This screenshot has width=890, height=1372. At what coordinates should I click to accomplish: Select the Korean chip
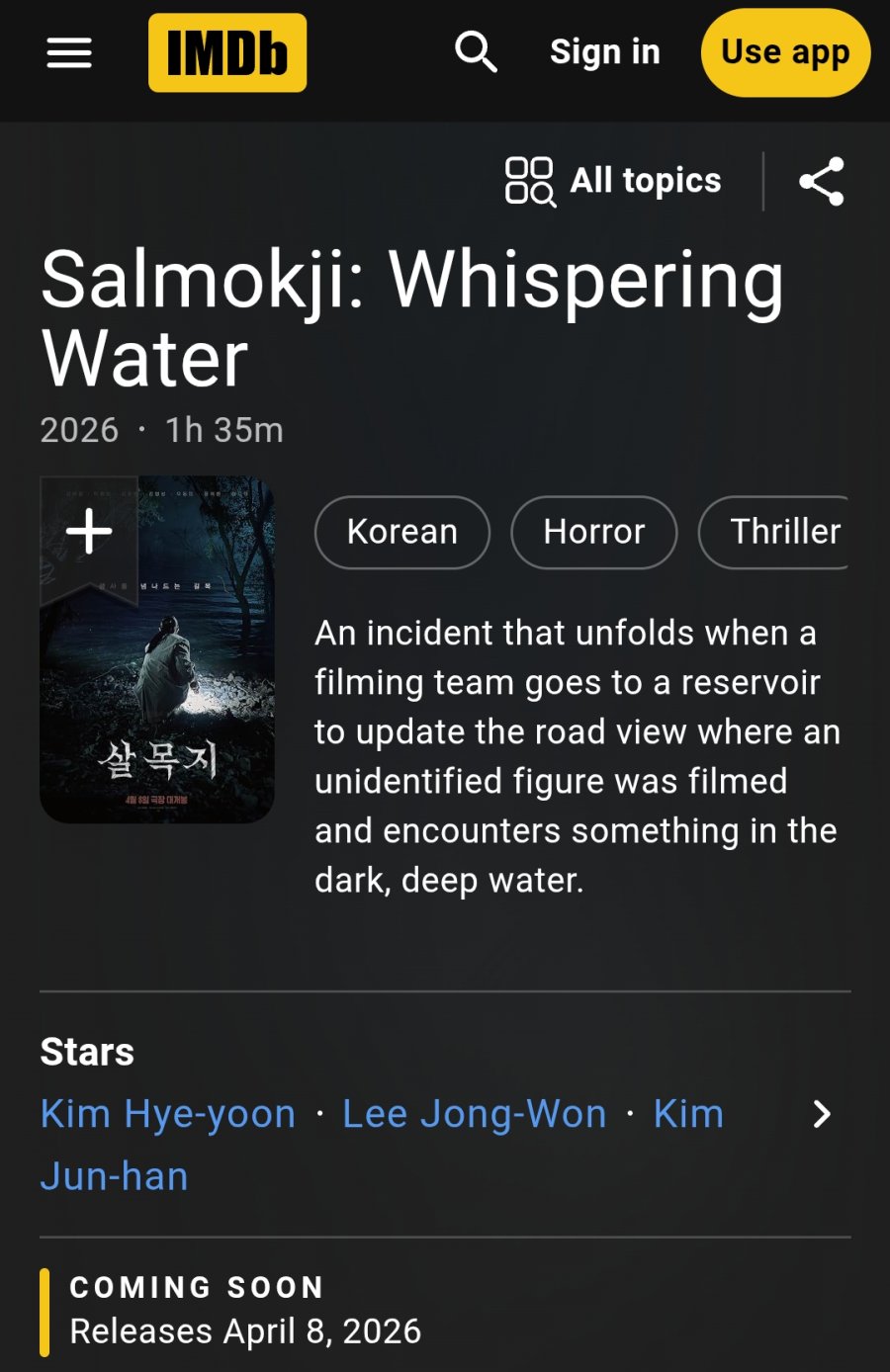point(401,532)
